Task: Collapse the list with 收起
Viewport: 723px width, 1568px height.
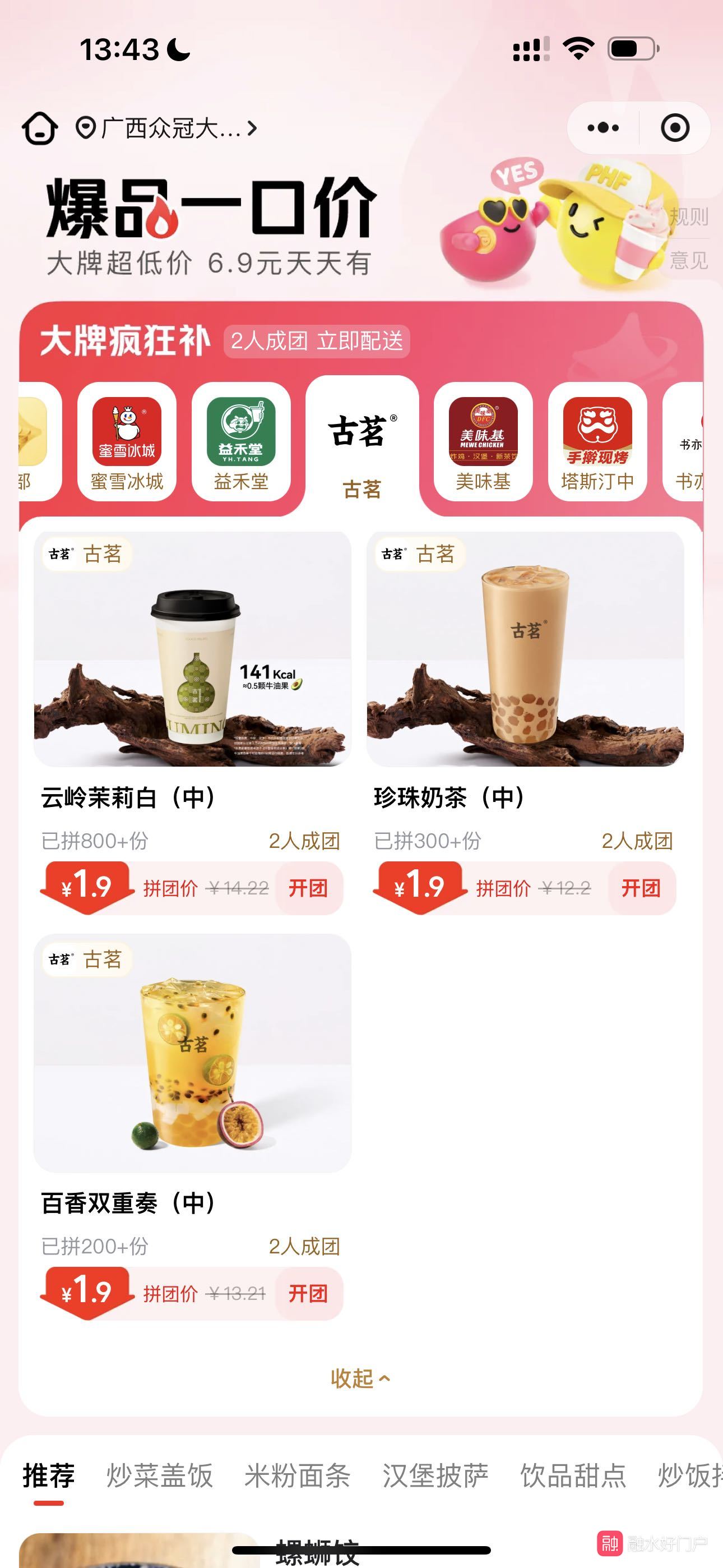Action: pos(360,1378)
